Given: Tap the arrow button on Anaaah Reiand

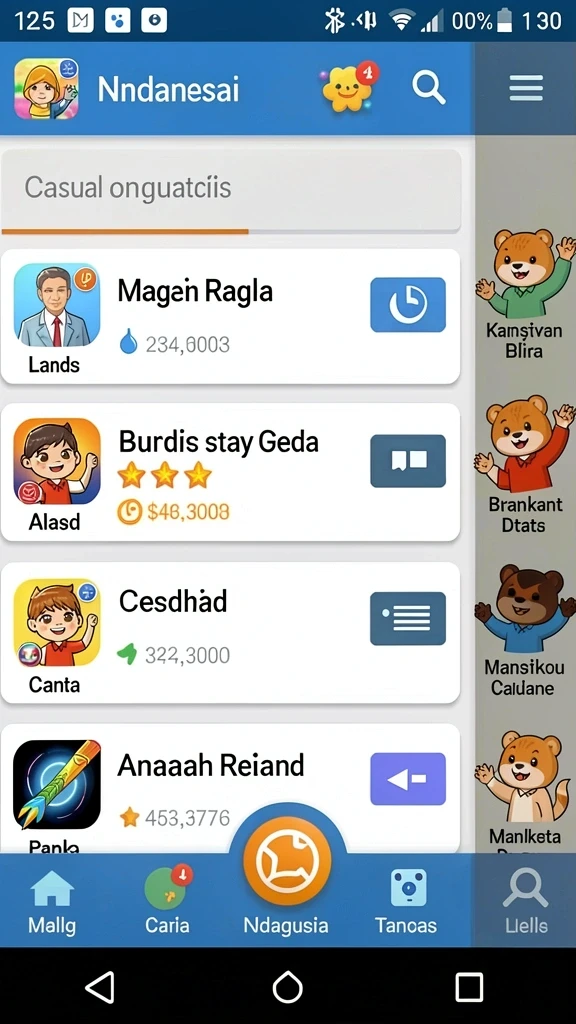Looking at the screenshot, I should click(x=408, y=778).
